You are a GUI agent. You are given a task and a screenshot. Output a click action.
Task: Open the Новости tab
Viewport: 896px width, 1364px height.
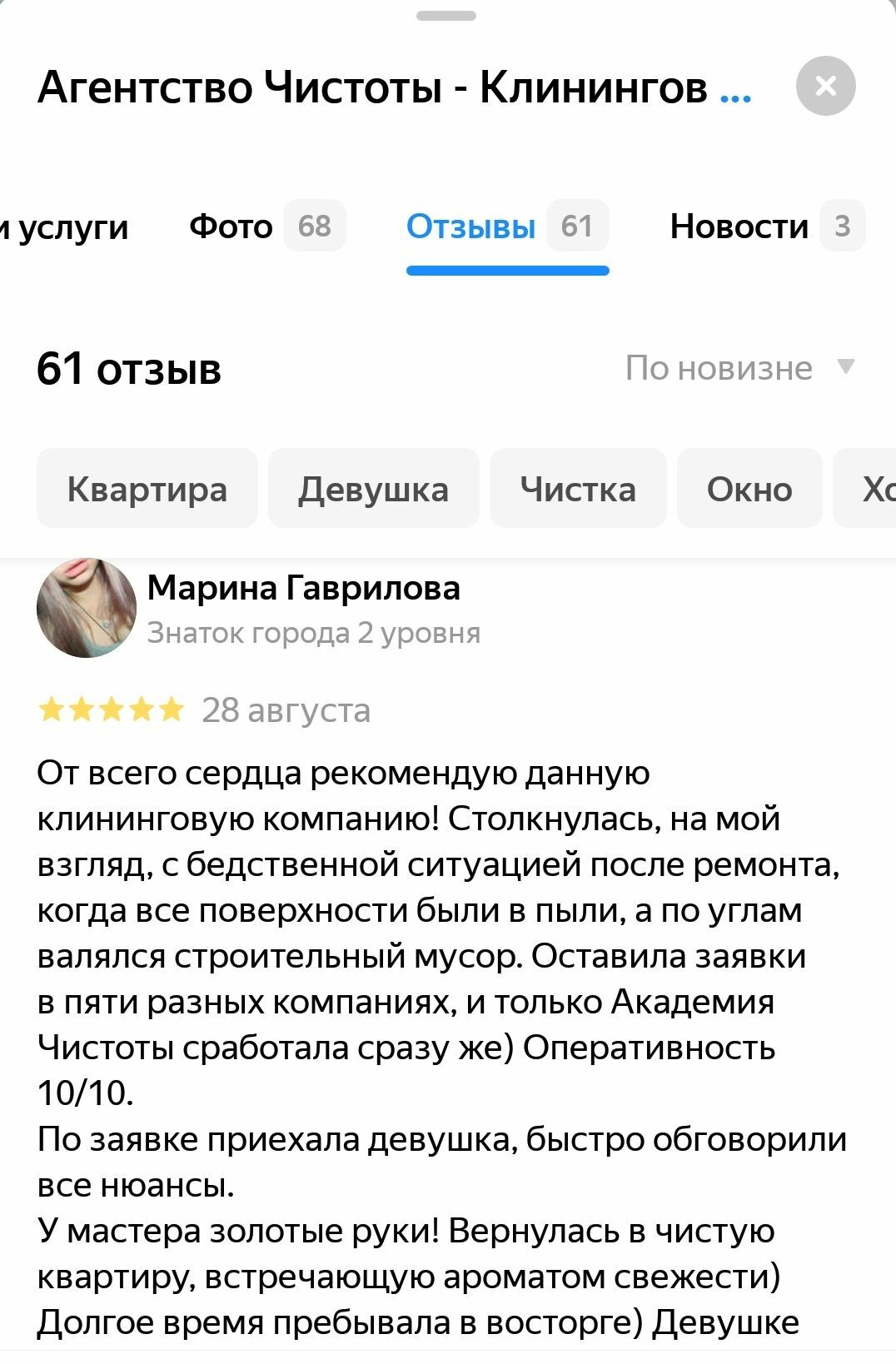coord(767,226)
